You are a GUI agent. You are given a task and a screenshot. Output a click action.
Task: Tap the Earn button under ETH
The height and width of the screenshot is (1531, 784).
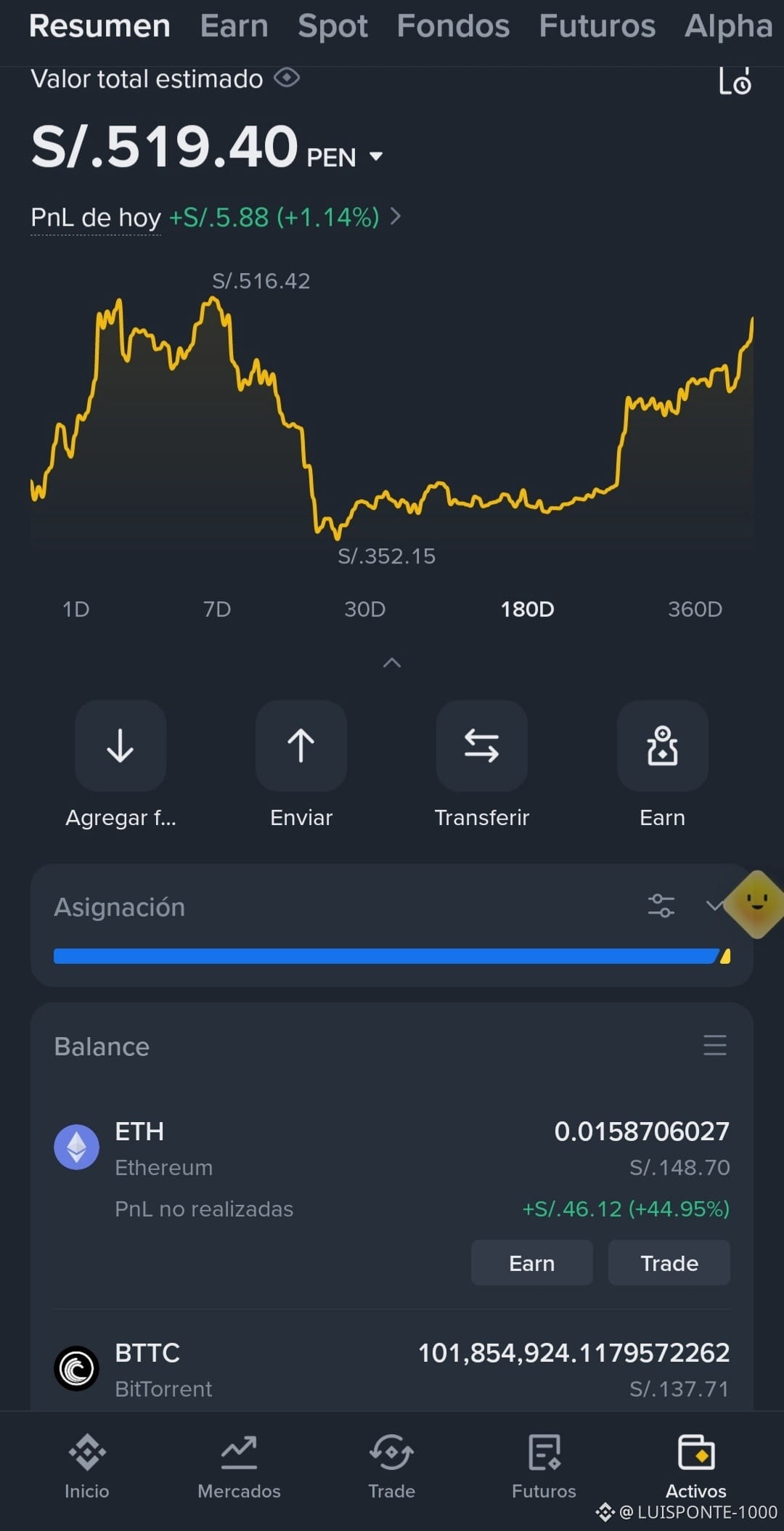[532, 1263]
